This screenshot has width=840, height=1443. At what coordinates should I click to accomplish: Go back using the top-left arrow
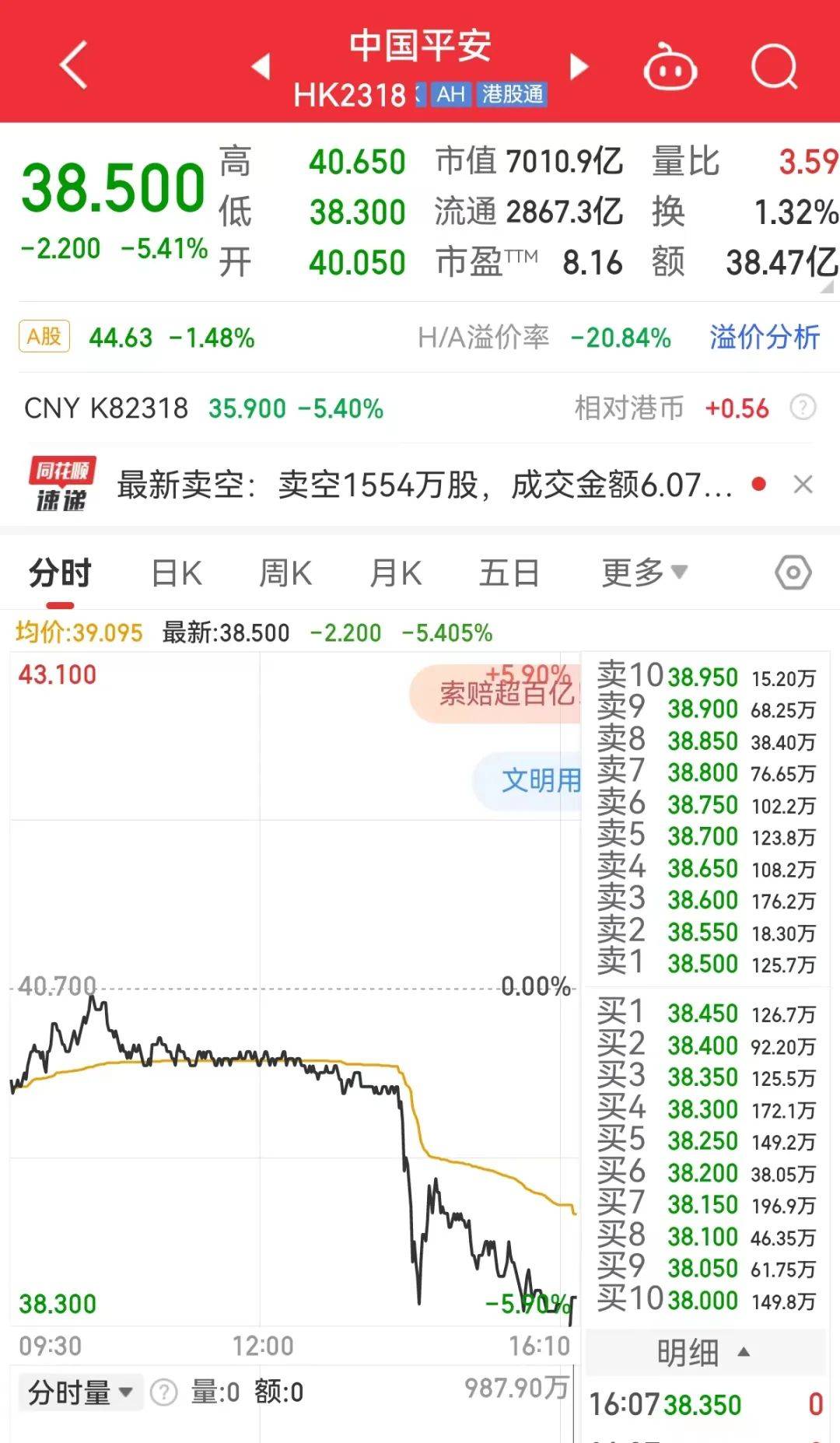point(74,65)
